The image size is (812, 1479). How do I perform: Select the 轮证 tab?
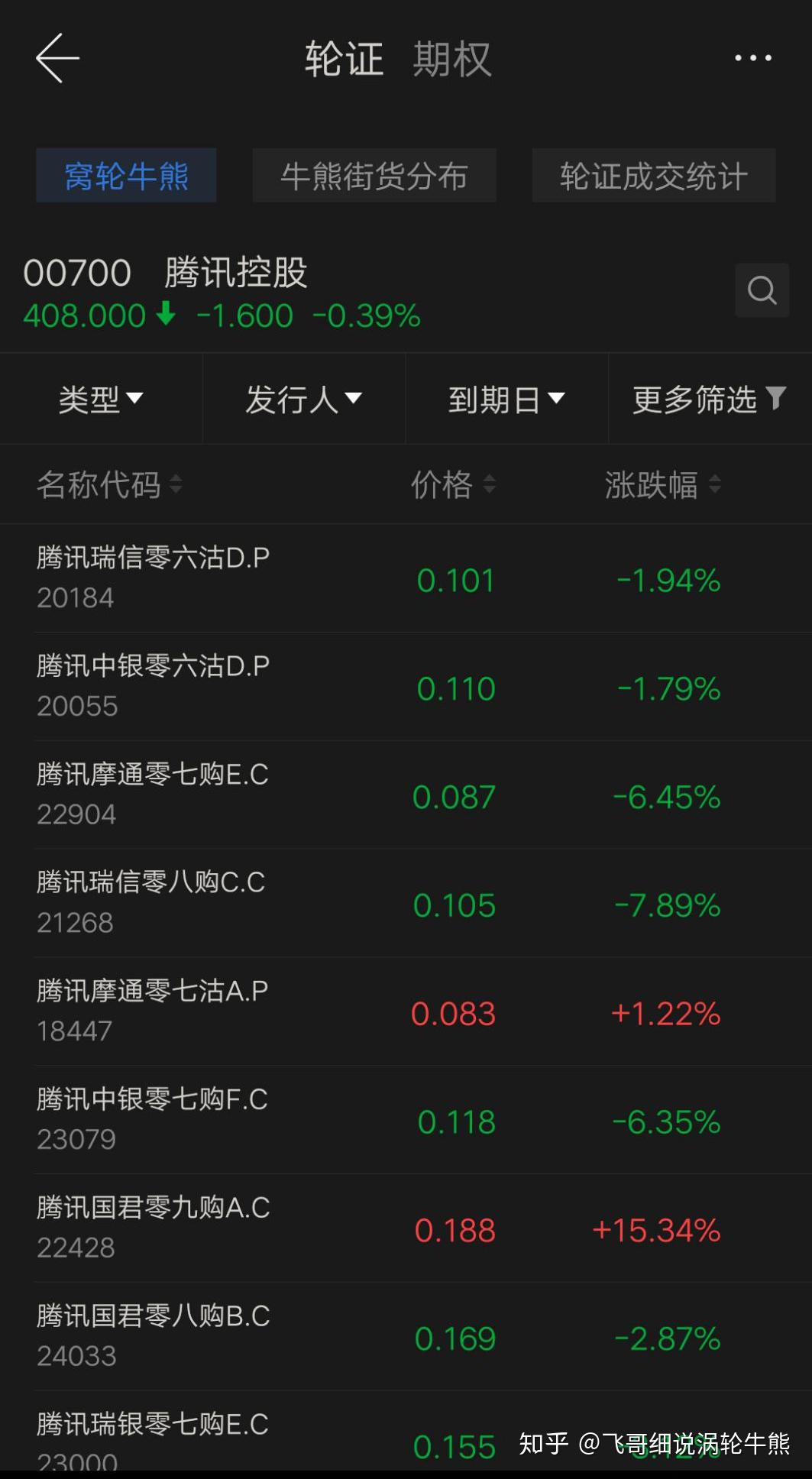coord(342,59)
